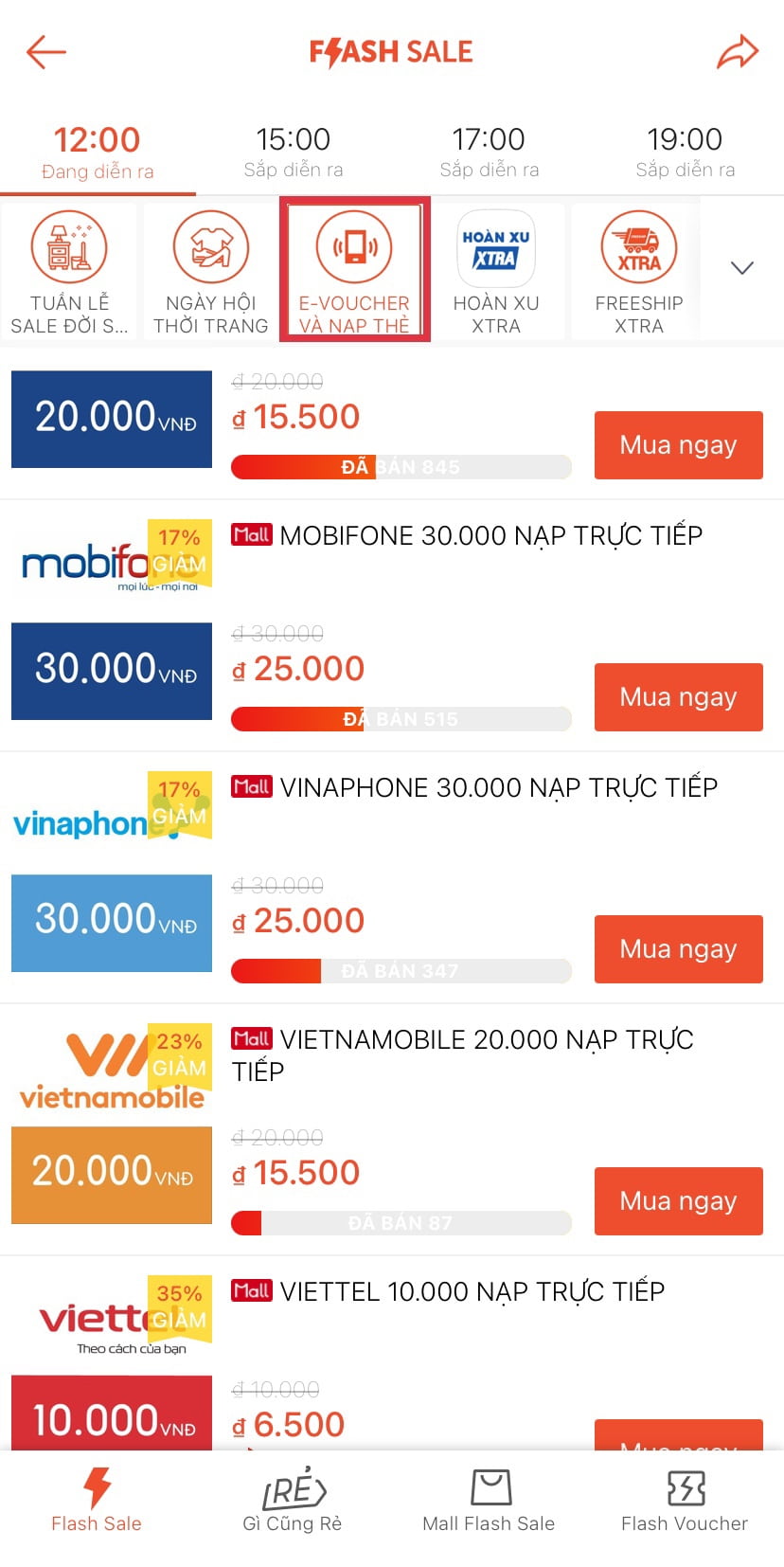Go back using the arrow
Screen dimensions: 784x1567
45,52
